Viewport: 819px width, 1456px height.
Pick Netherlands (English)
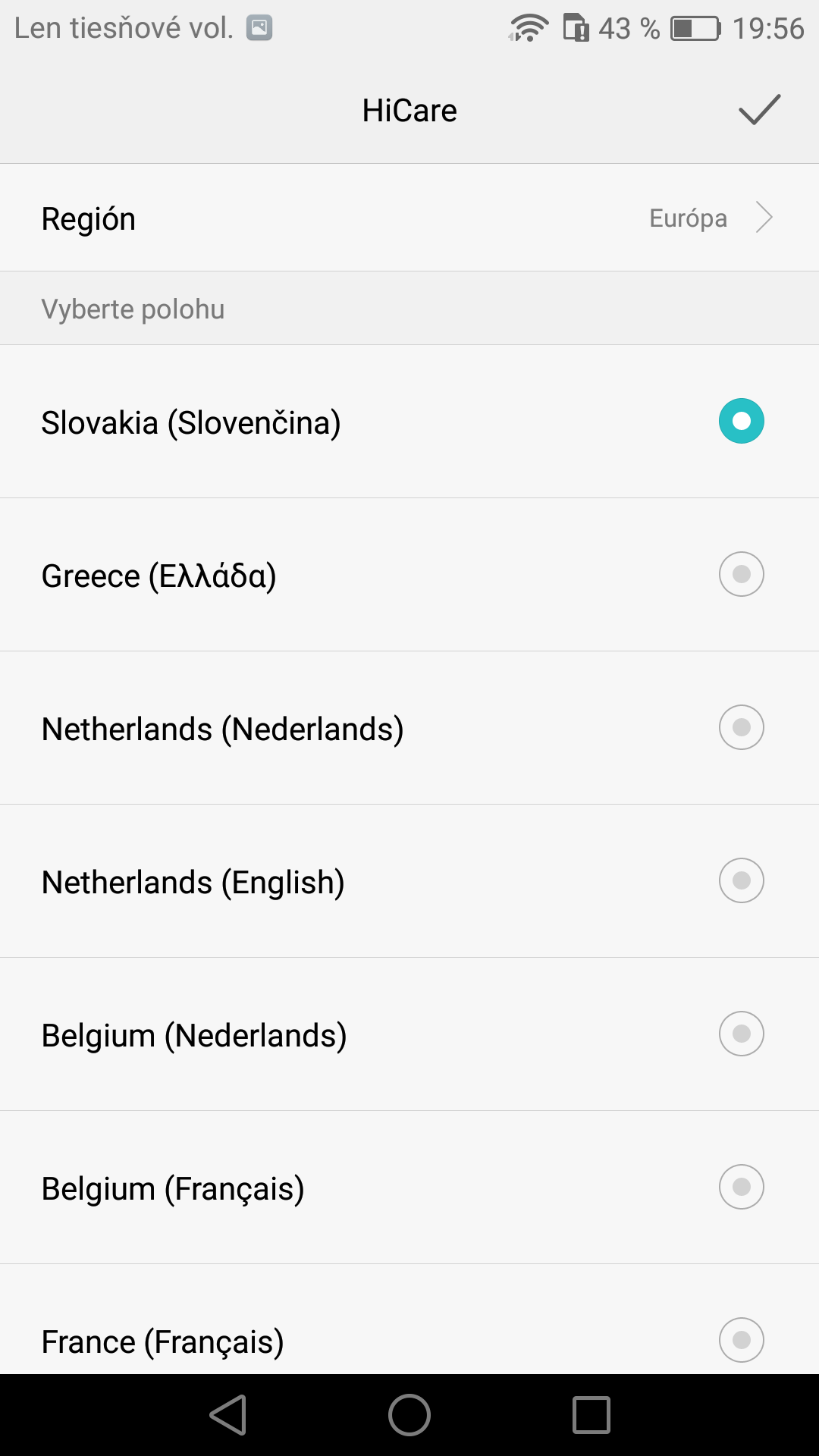click(x=409, y=881)
